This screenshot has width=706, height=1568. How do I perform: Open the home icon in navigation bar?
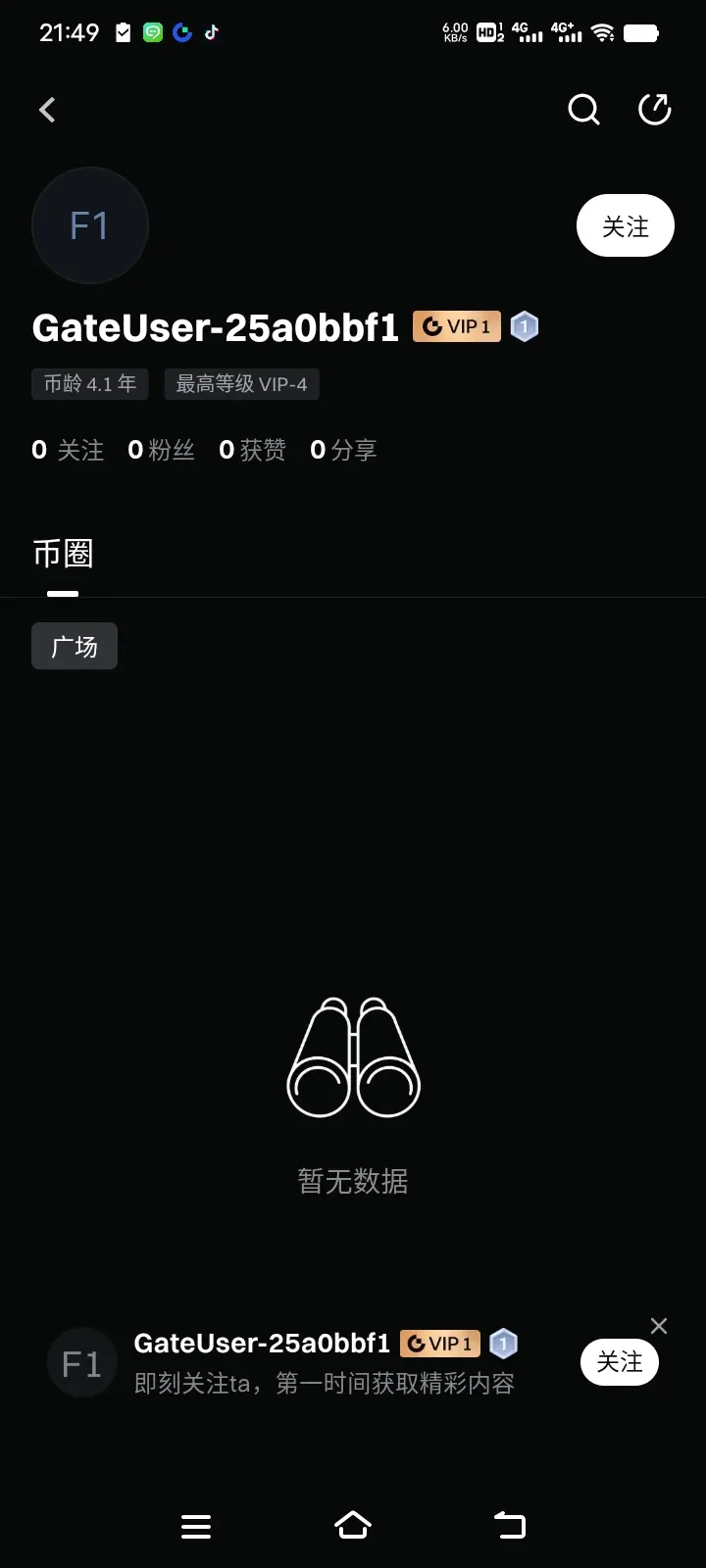click(x=353, y=1525)
